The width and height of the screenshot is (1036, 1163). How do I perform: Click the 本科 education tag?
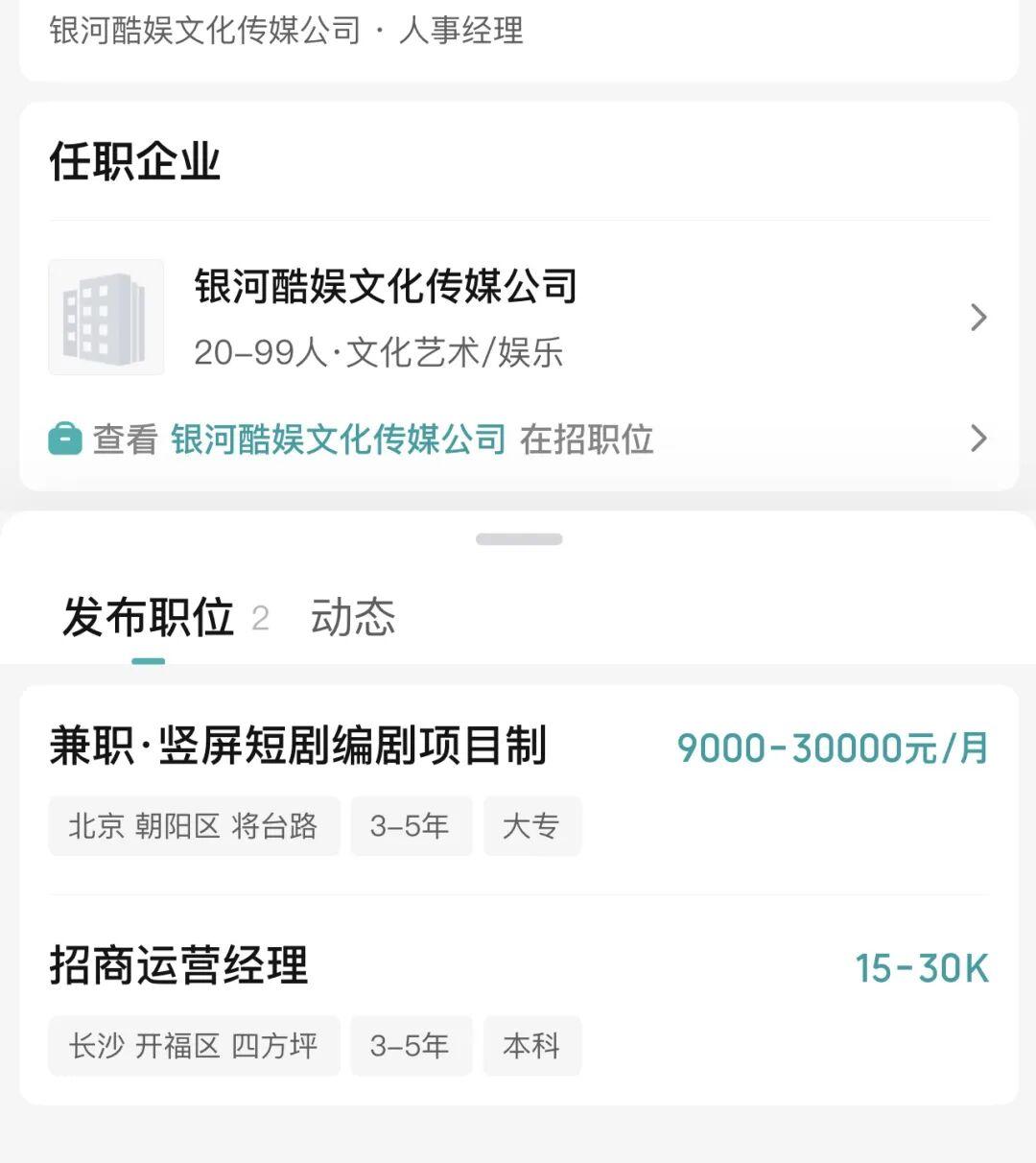532,1046
